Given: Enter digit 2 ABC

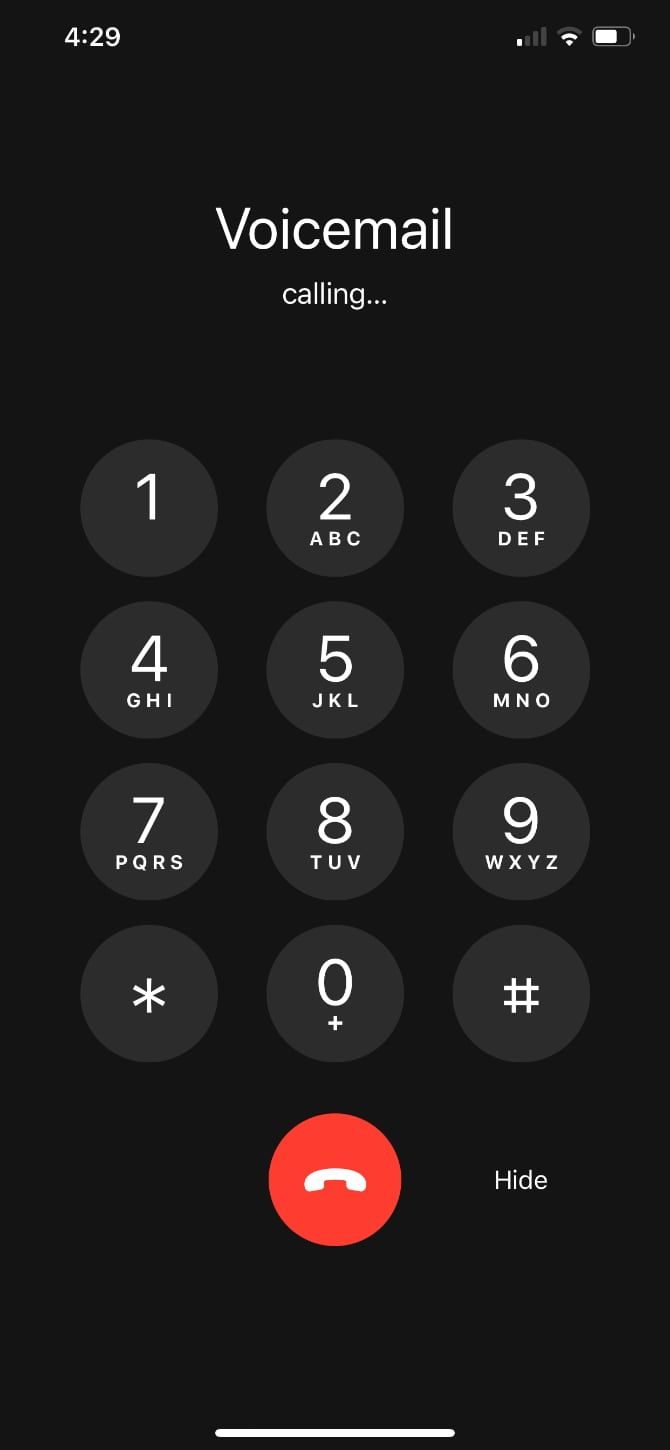Looking at the screenshot, I should click(335, 508).
